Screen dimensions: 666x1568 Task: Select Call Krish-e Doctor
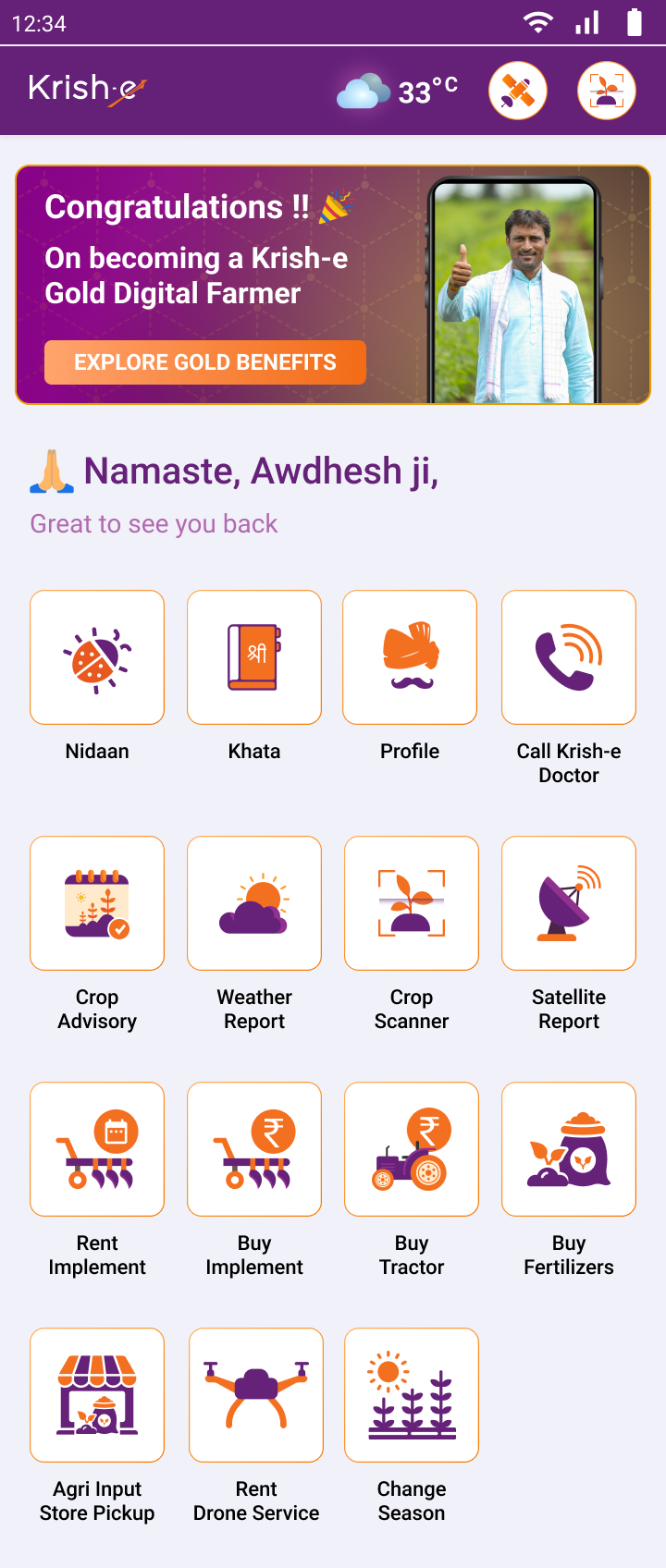tap(569, 657)
